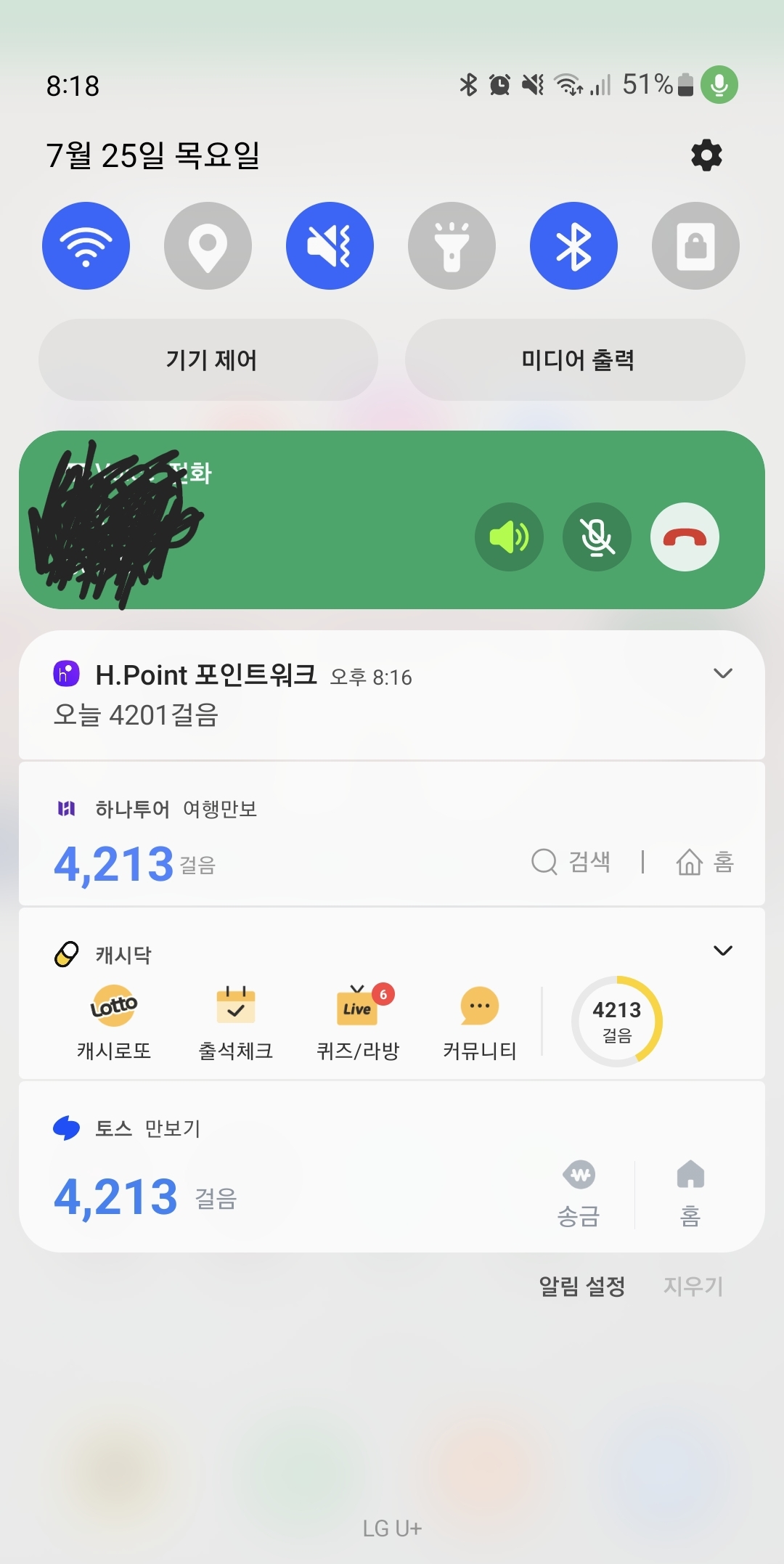The width and height of the screenshot is (784, 1564).
Task: Mute the microphone on the call
Action: coord(597,537)
